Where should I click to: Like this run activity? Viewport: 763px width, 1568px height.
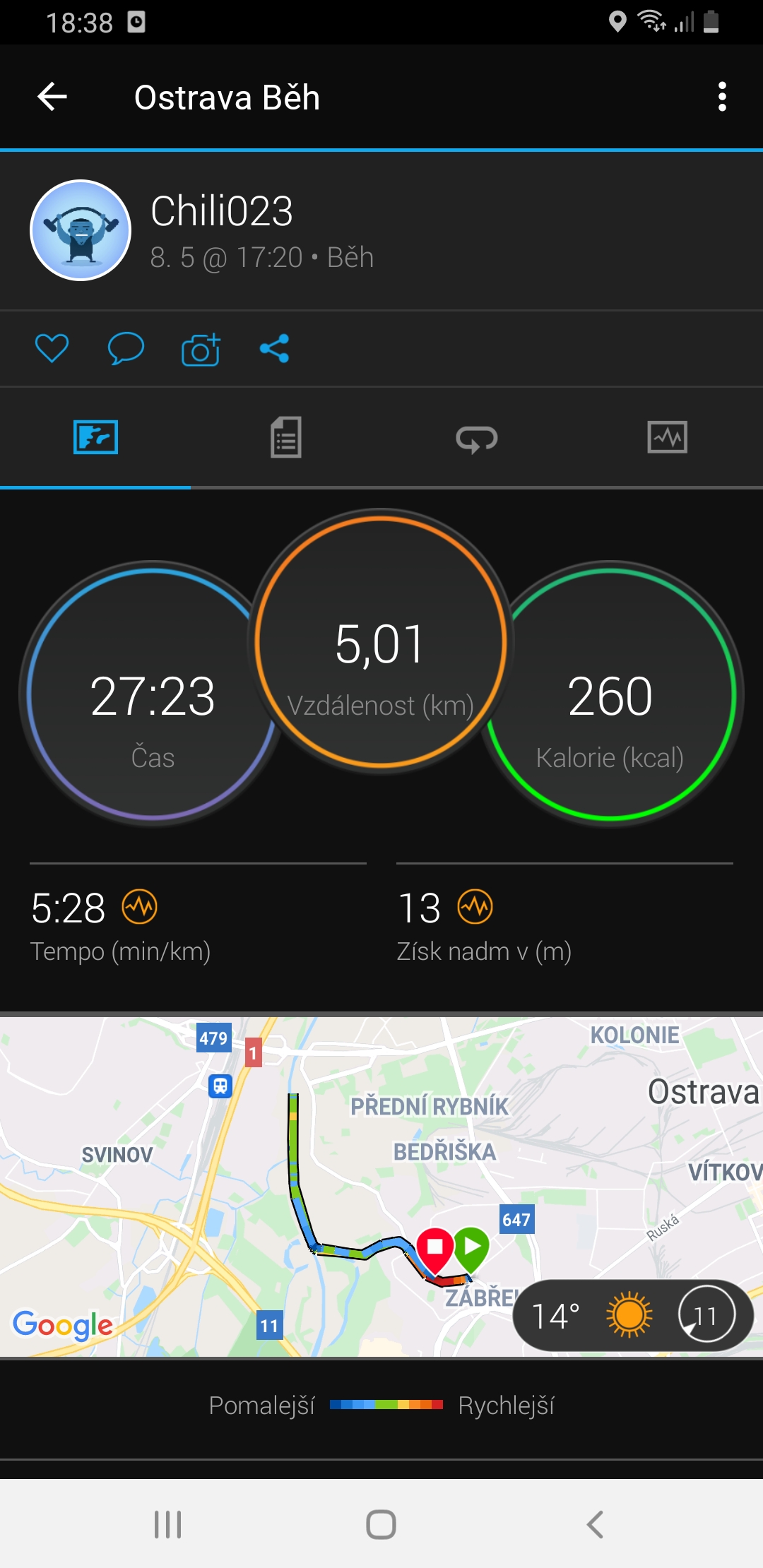(52, 348)
